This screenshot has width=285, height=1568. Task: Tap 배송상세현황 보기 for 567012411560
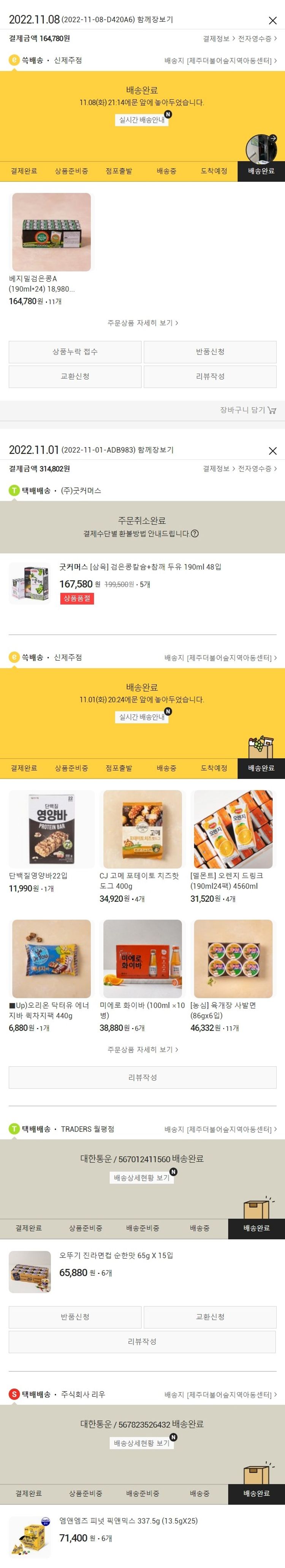(142, 1178)
